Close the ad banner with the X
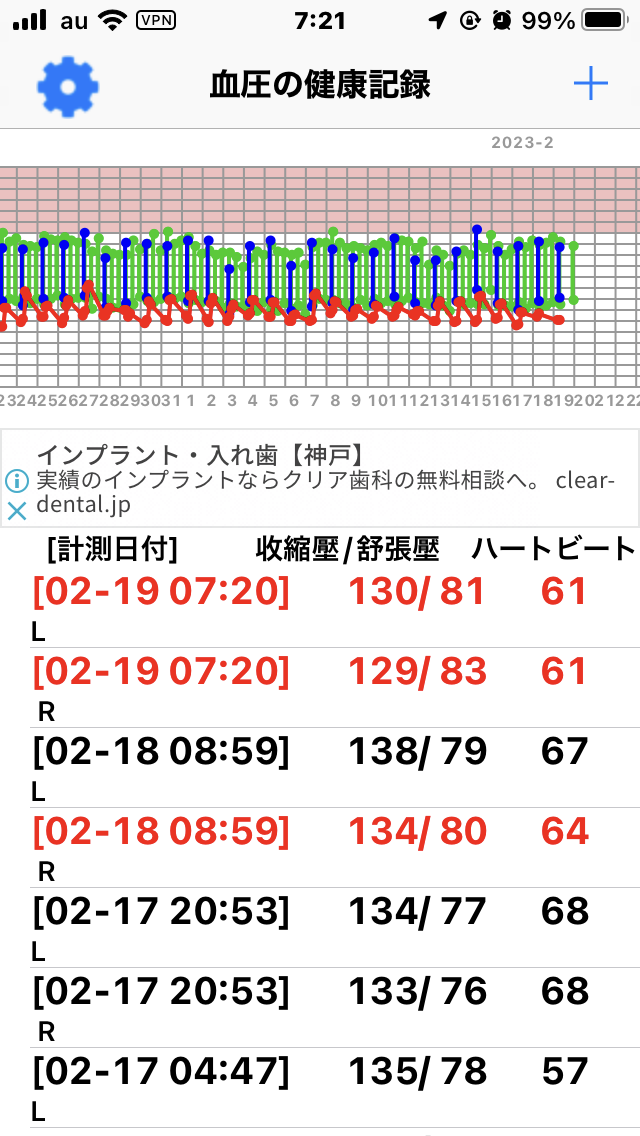The height and width of the screenshot is (1136, 640). click(x=16, y=511)
